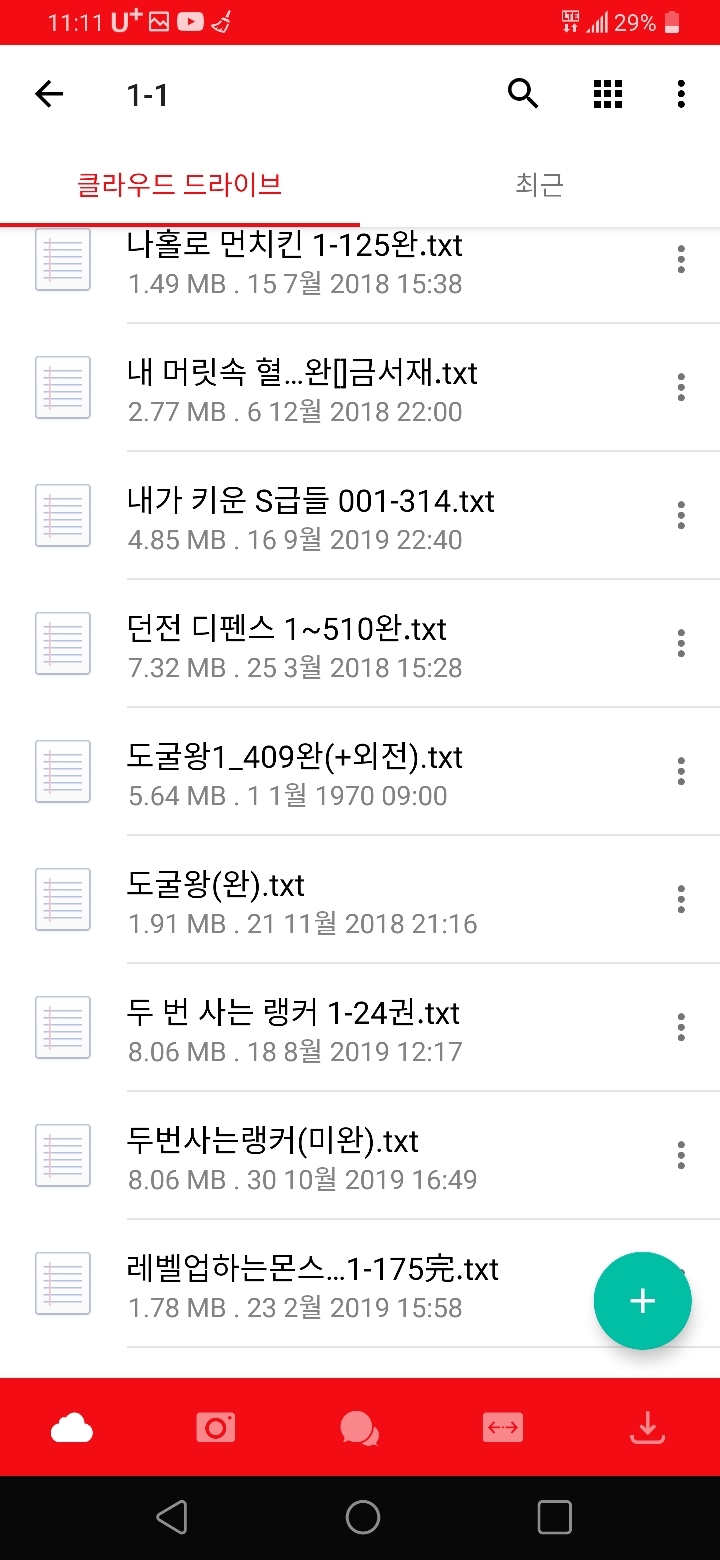Open file 던전 디펜스 1~510완.txt
Viewport: 720px width, 1560px height.
tap(287, 646)
